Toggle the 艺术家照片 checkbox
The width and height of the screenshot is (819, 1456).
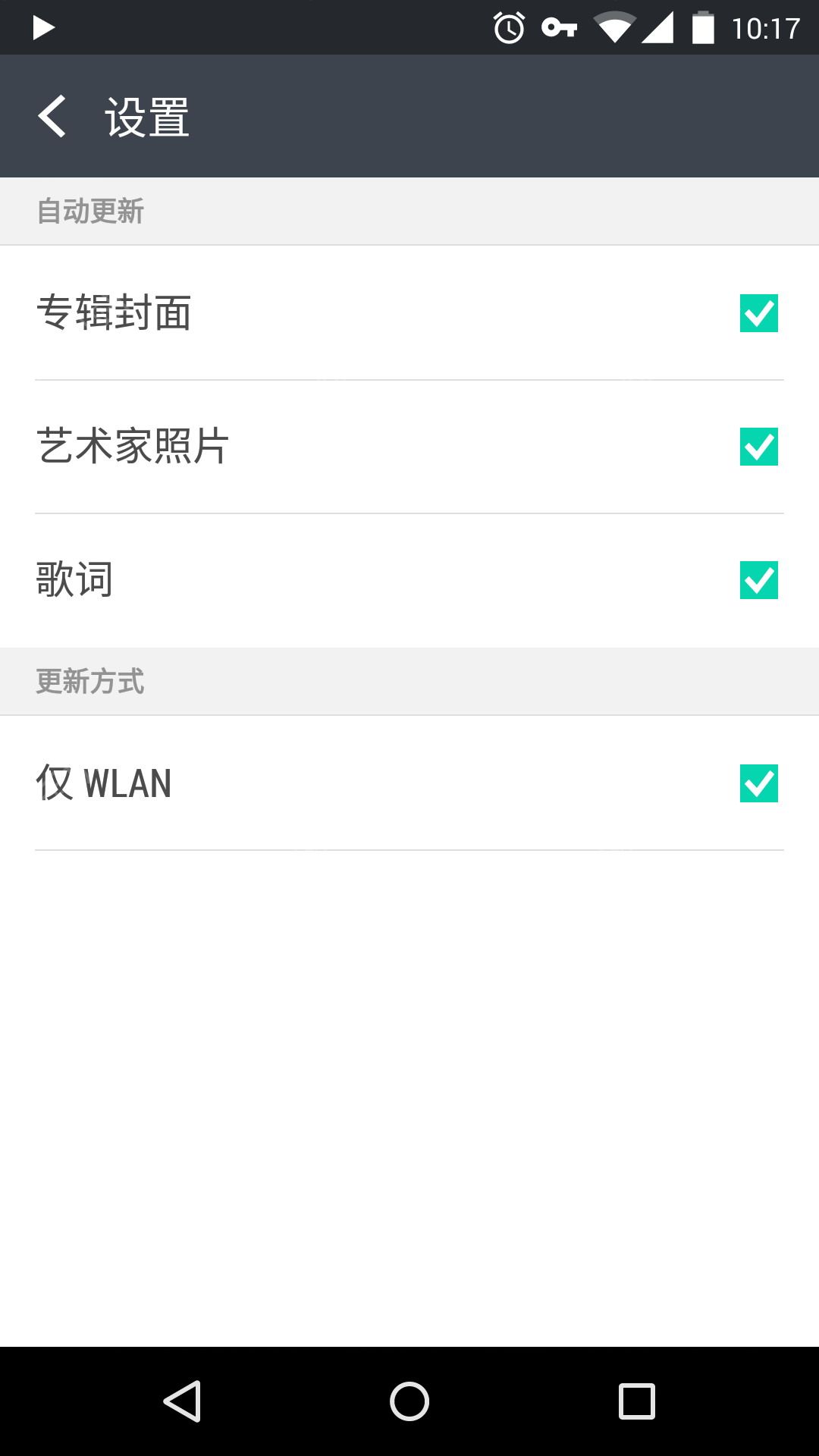pos(758,447)
